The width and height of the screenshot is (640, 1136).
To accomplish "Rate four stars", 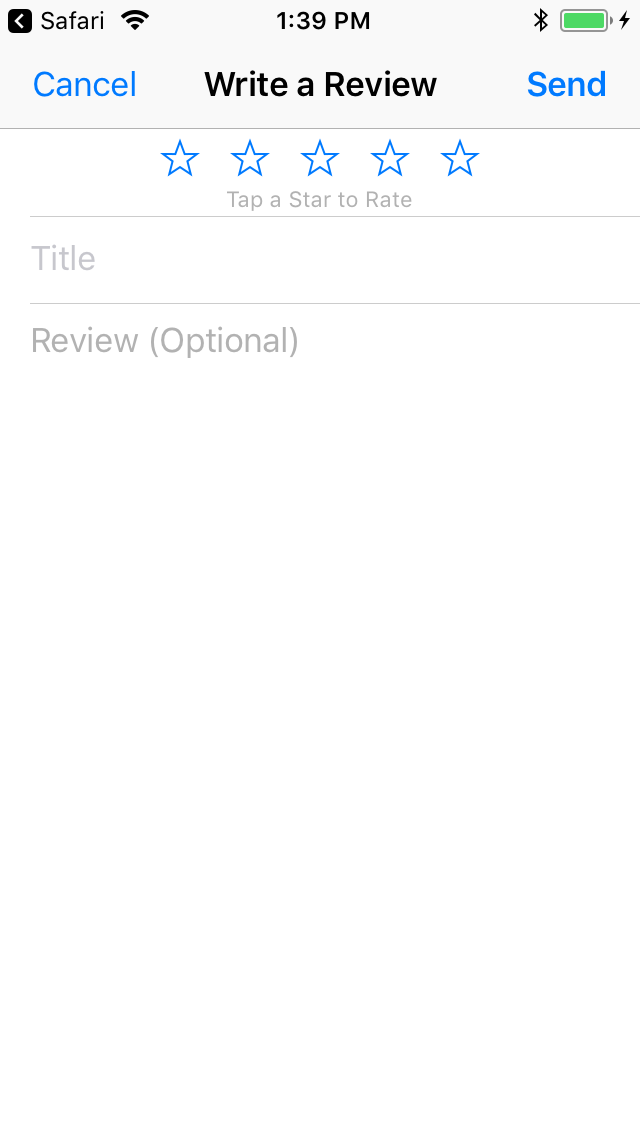I will pos(390,159).
